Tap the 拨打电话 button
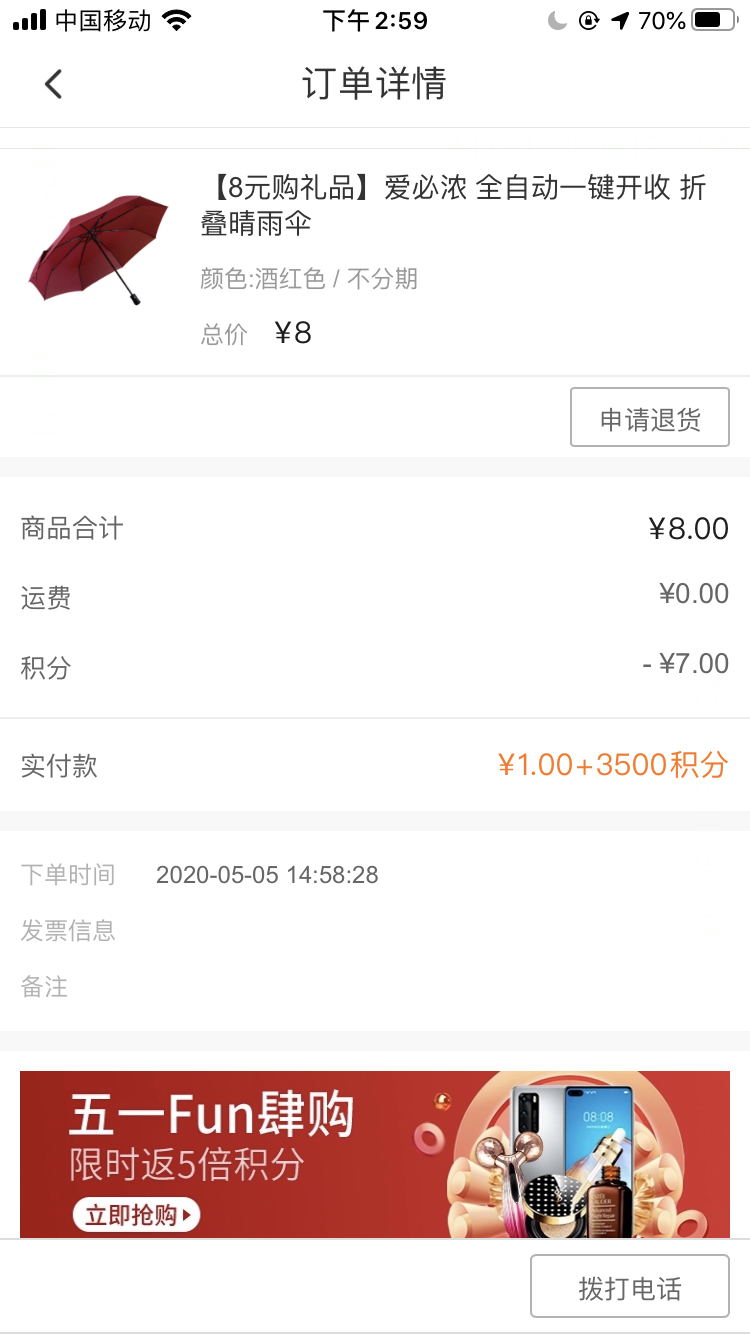This screenshot has height=1334, width=750. coord(630,1286)
